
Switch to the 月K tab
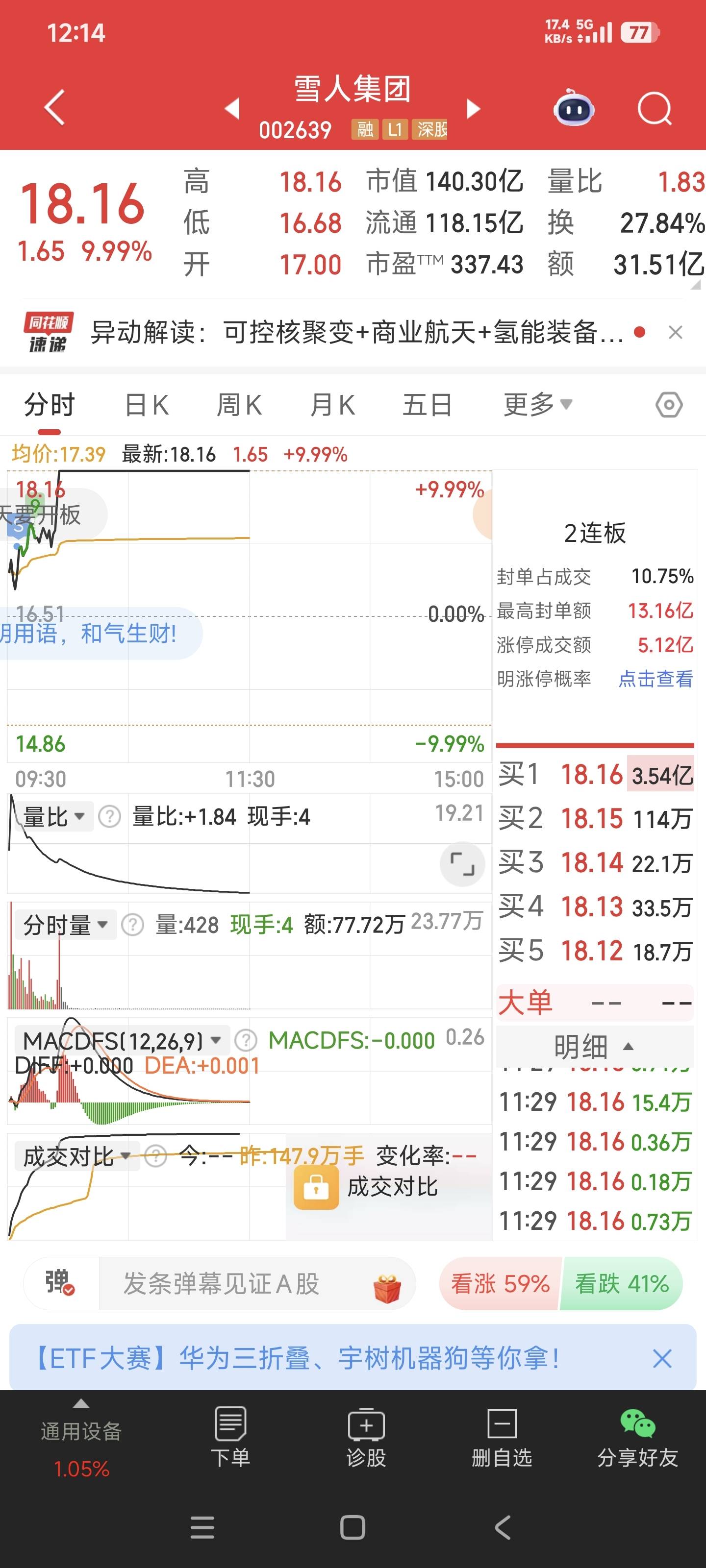tap(332, 405)
